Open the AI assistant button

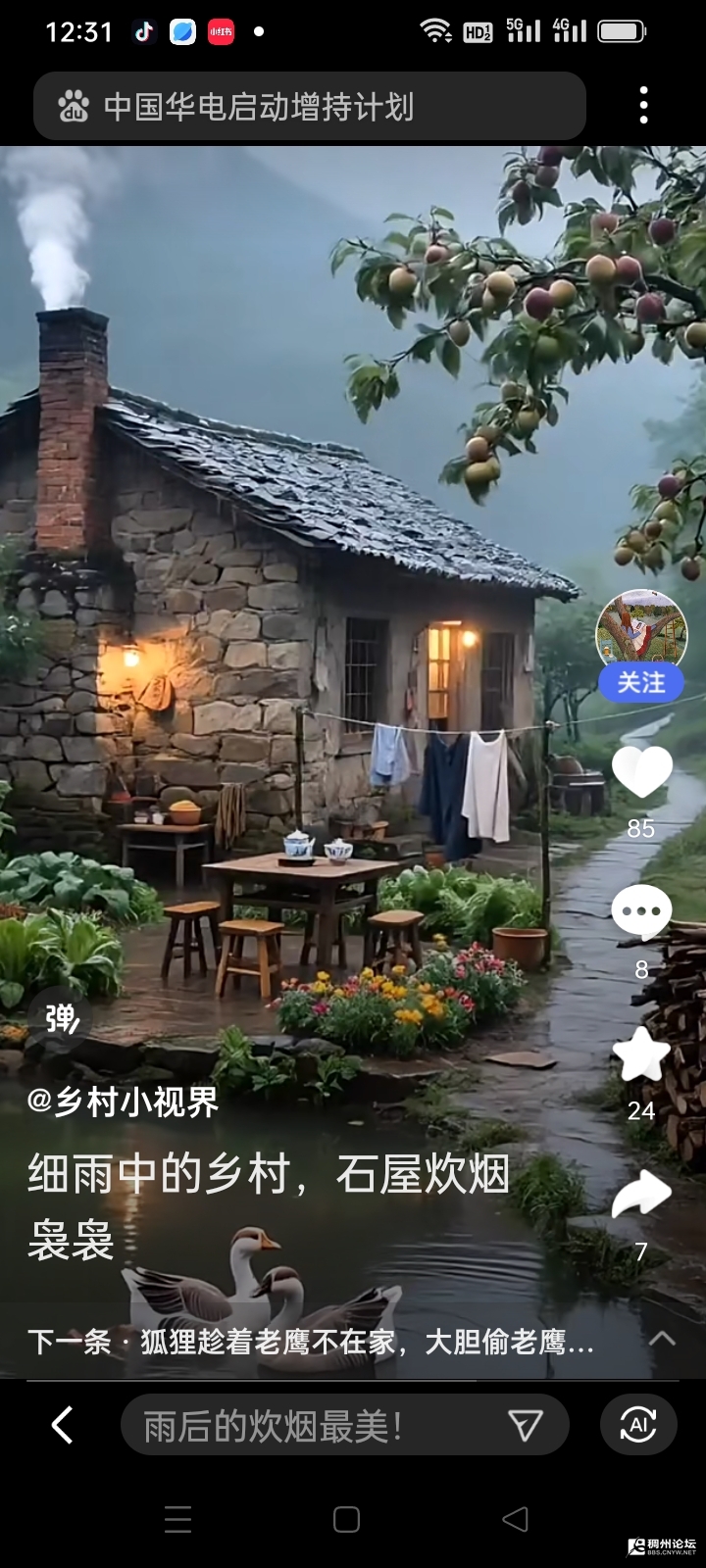click(638, 1425)
